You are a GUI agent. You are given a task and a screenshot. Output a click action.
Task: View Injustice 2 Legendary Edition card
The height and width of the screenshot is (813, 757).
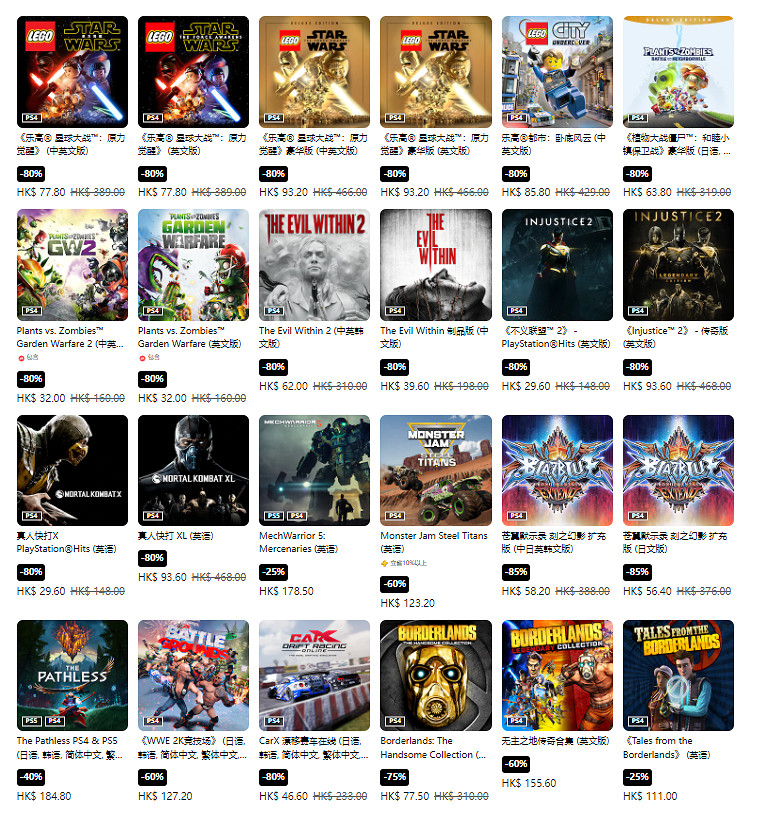click(678, 264)
